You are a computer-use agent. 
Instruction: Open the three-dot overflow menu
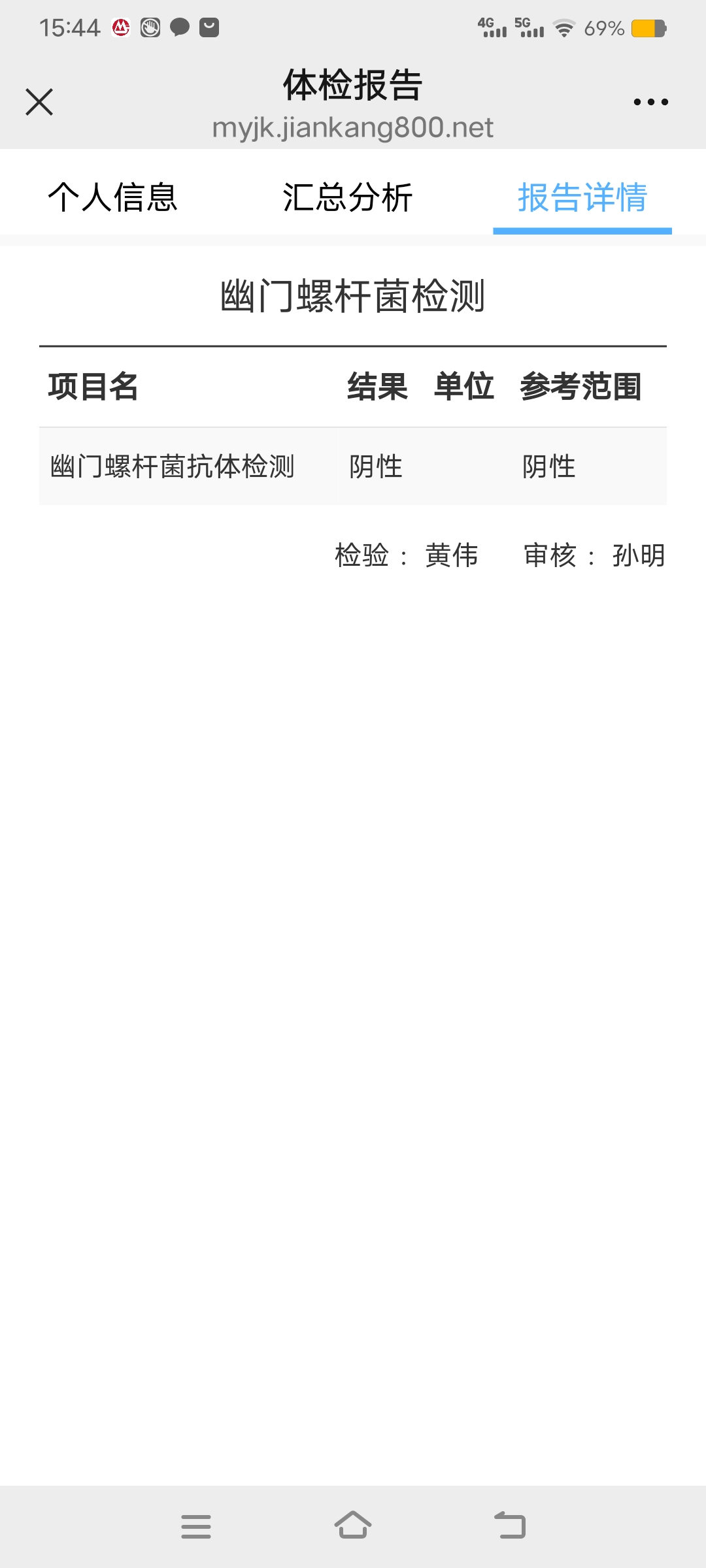(650, 102)
